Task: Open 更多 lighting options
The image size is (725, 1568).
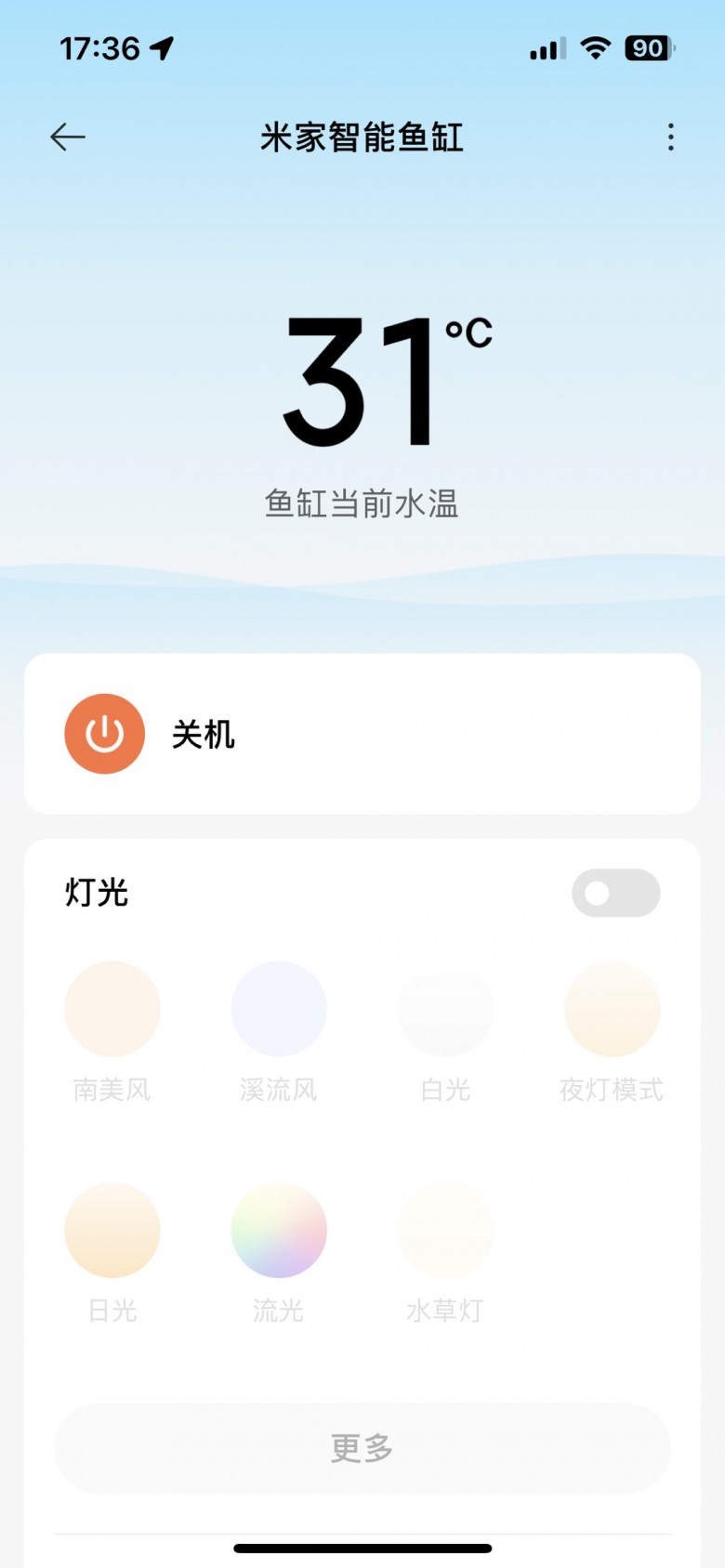Action: point(362,1447)
